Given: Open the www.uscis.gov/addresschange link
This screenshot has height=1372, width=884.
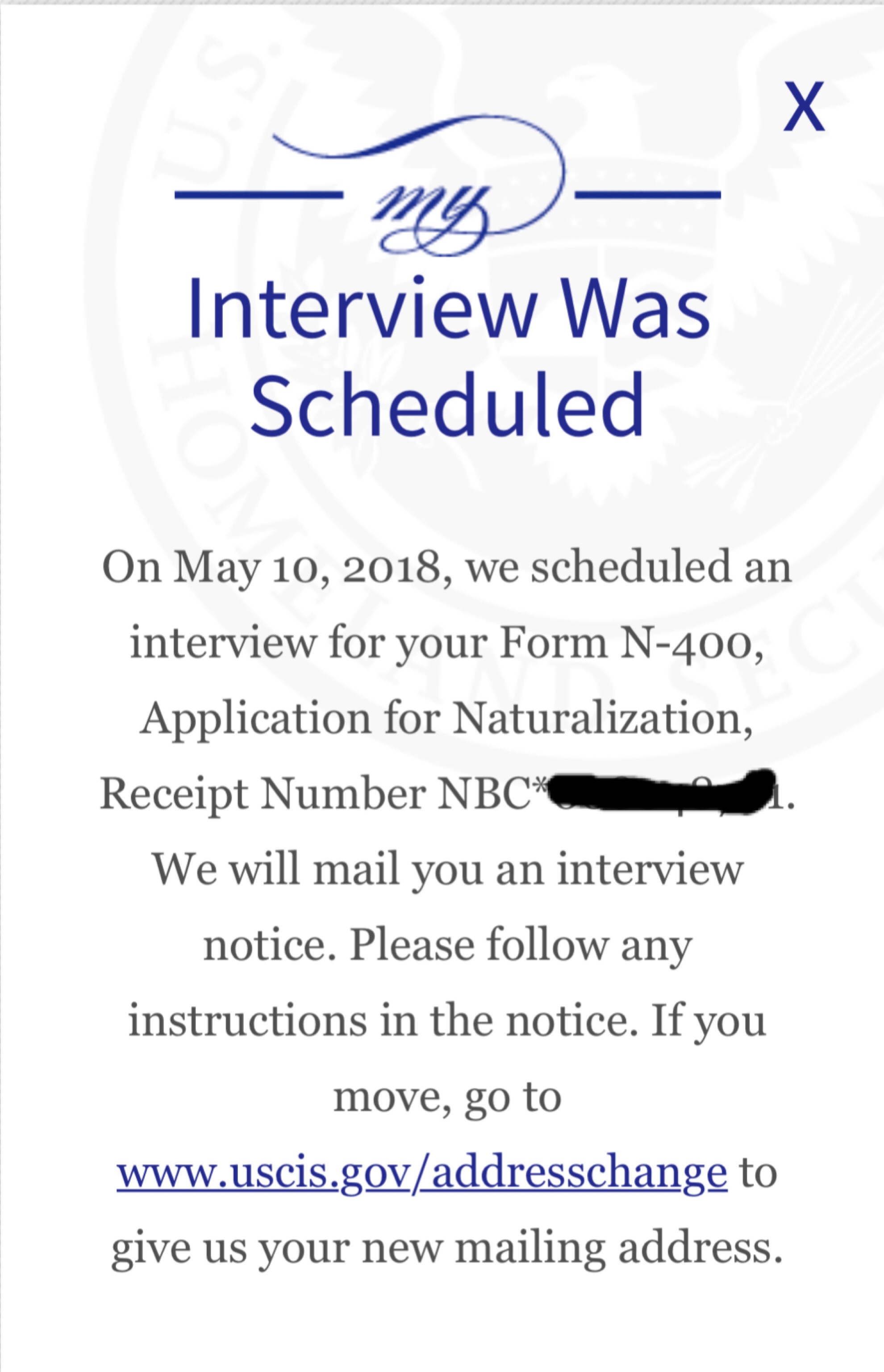Looking at the screenshot, I should coord(422,1174).
